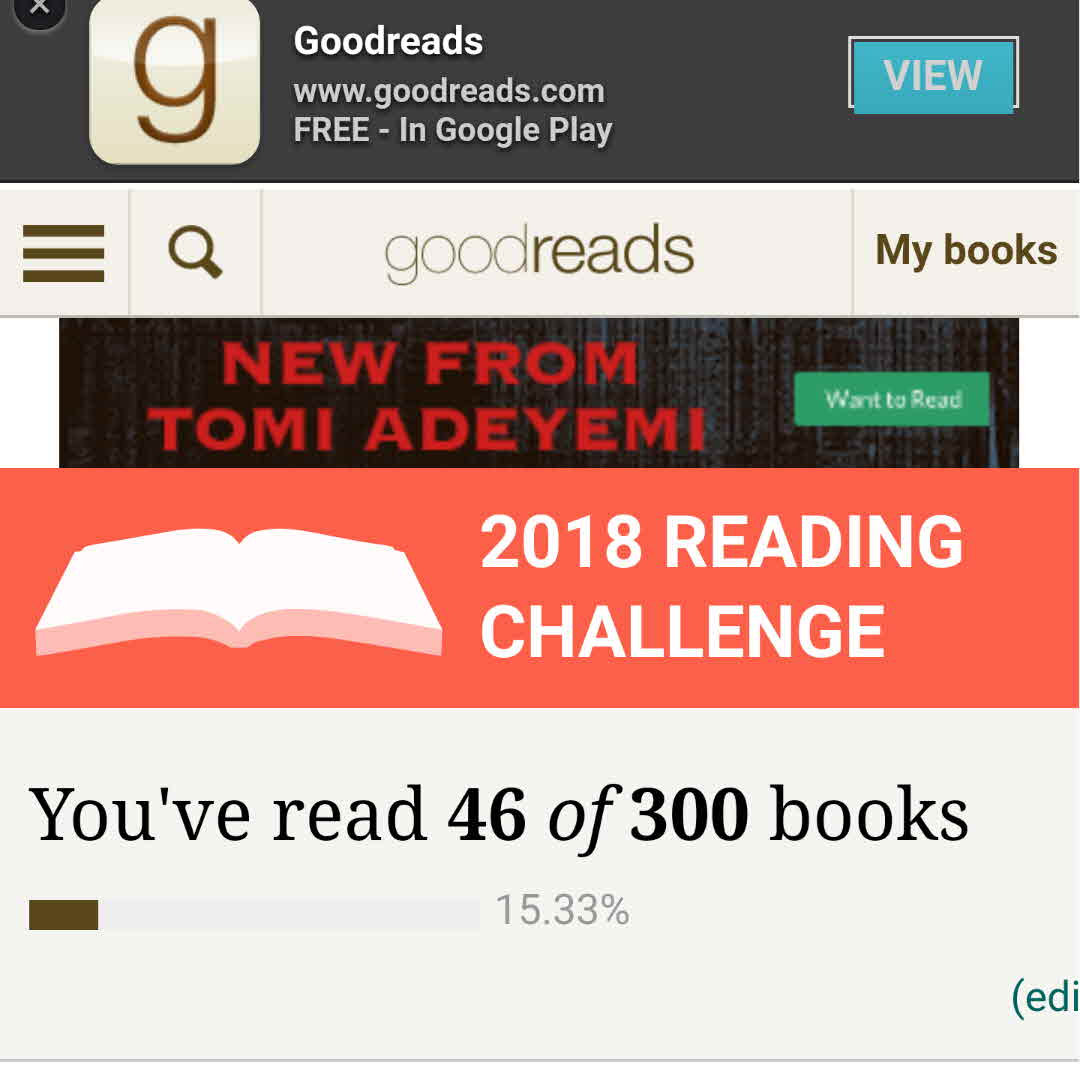Image resolution: width=1080 pixels, height=1080 pixels.
Task: Dismiss the Goodreads app install banner
Action: coord(38,10)
